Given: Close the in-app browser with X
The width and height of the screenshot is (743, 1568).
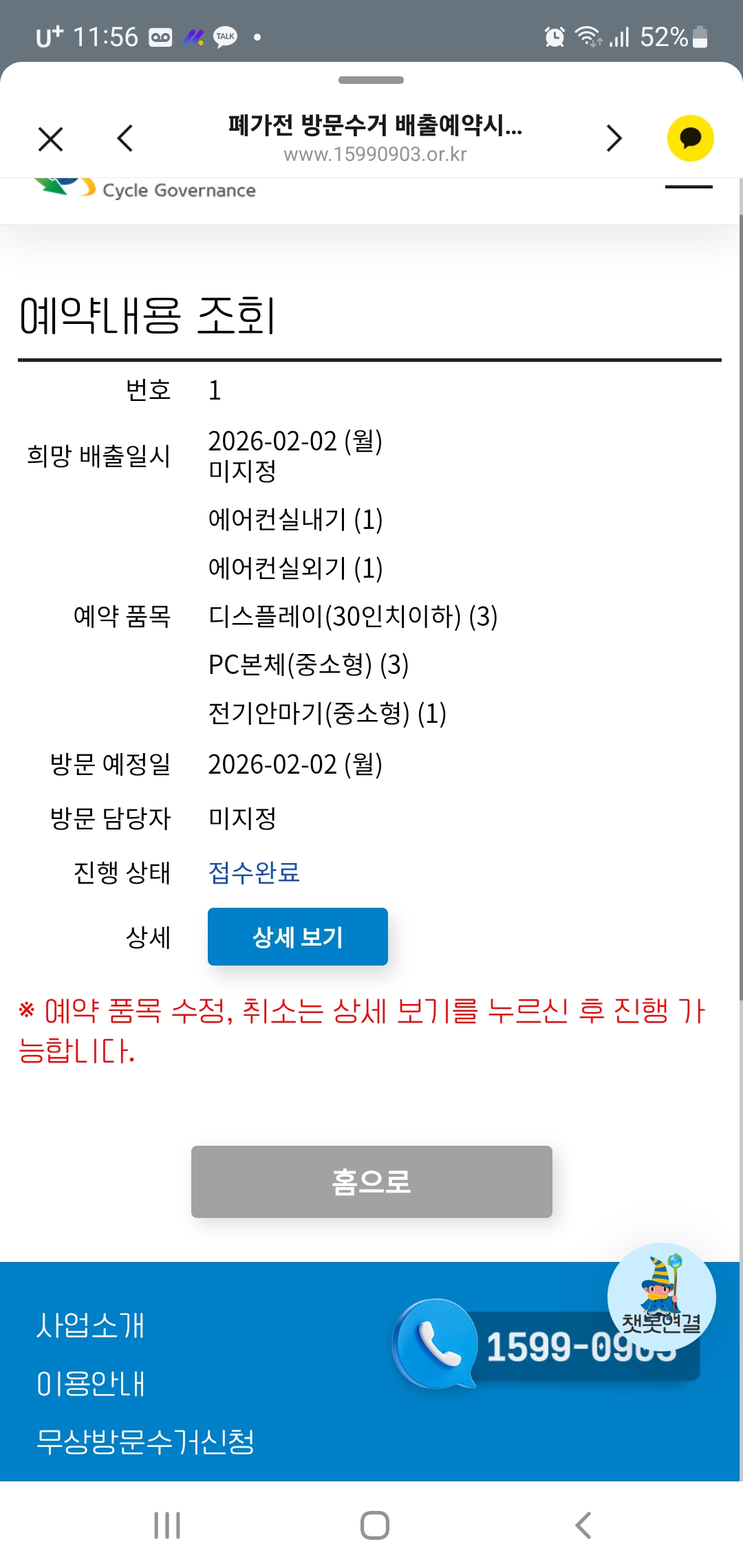Looking at the screenshot, I should point(50,139).
